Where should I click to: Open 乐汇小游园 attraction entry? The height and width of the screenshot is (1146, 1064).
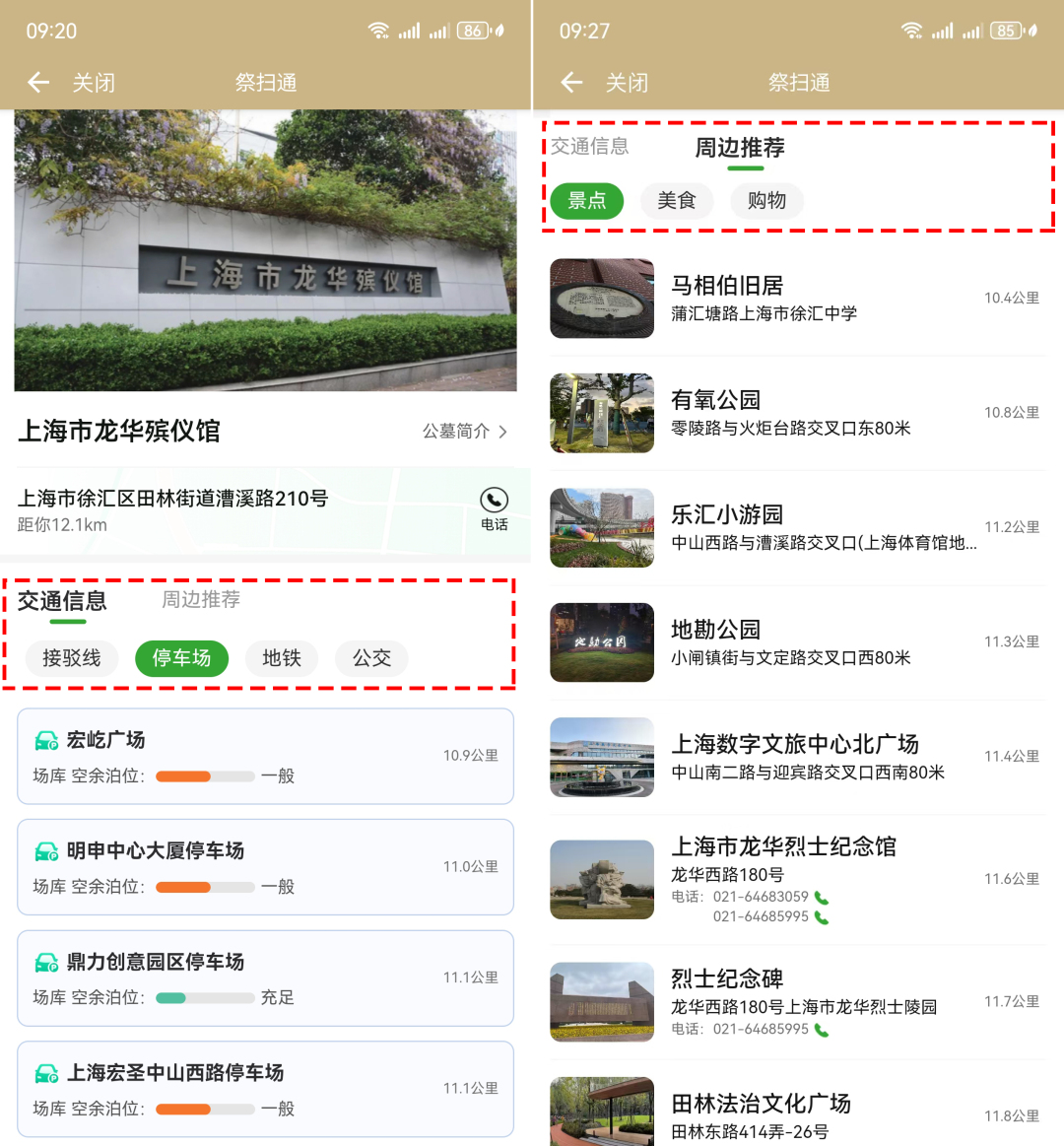tap(796, 527)
